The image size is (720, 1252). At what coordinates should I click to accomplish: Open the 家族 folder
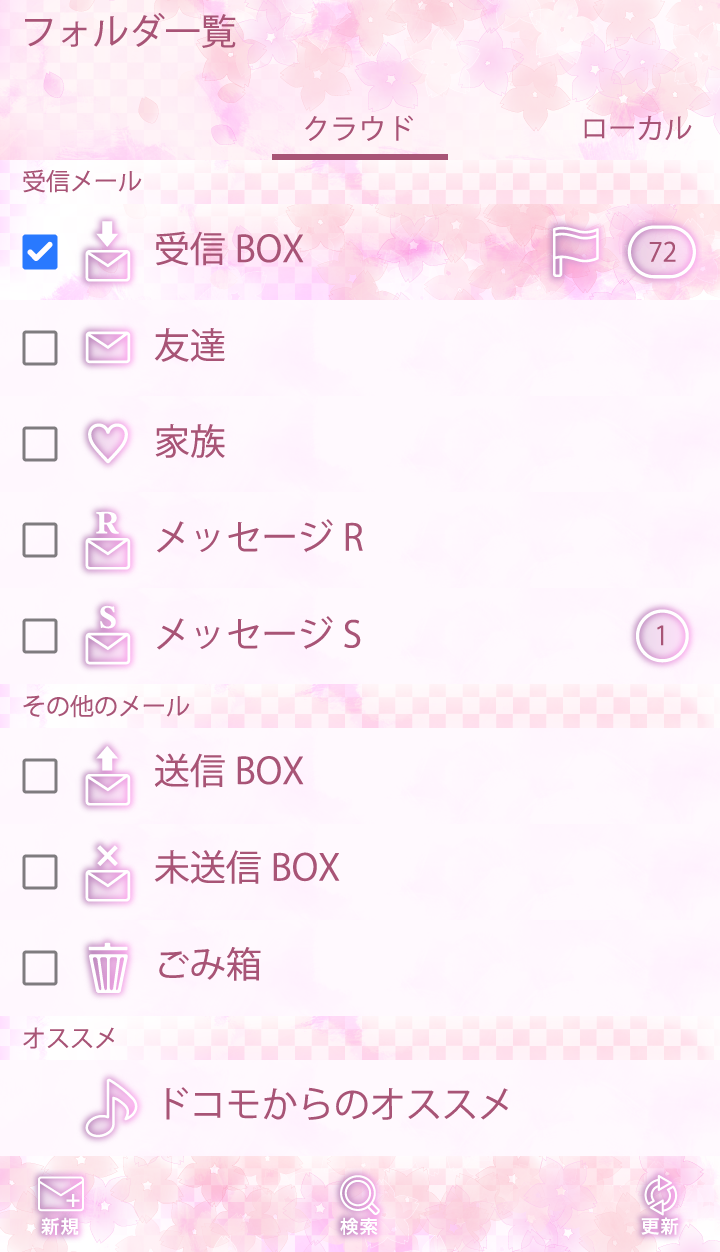pos(190,442)
